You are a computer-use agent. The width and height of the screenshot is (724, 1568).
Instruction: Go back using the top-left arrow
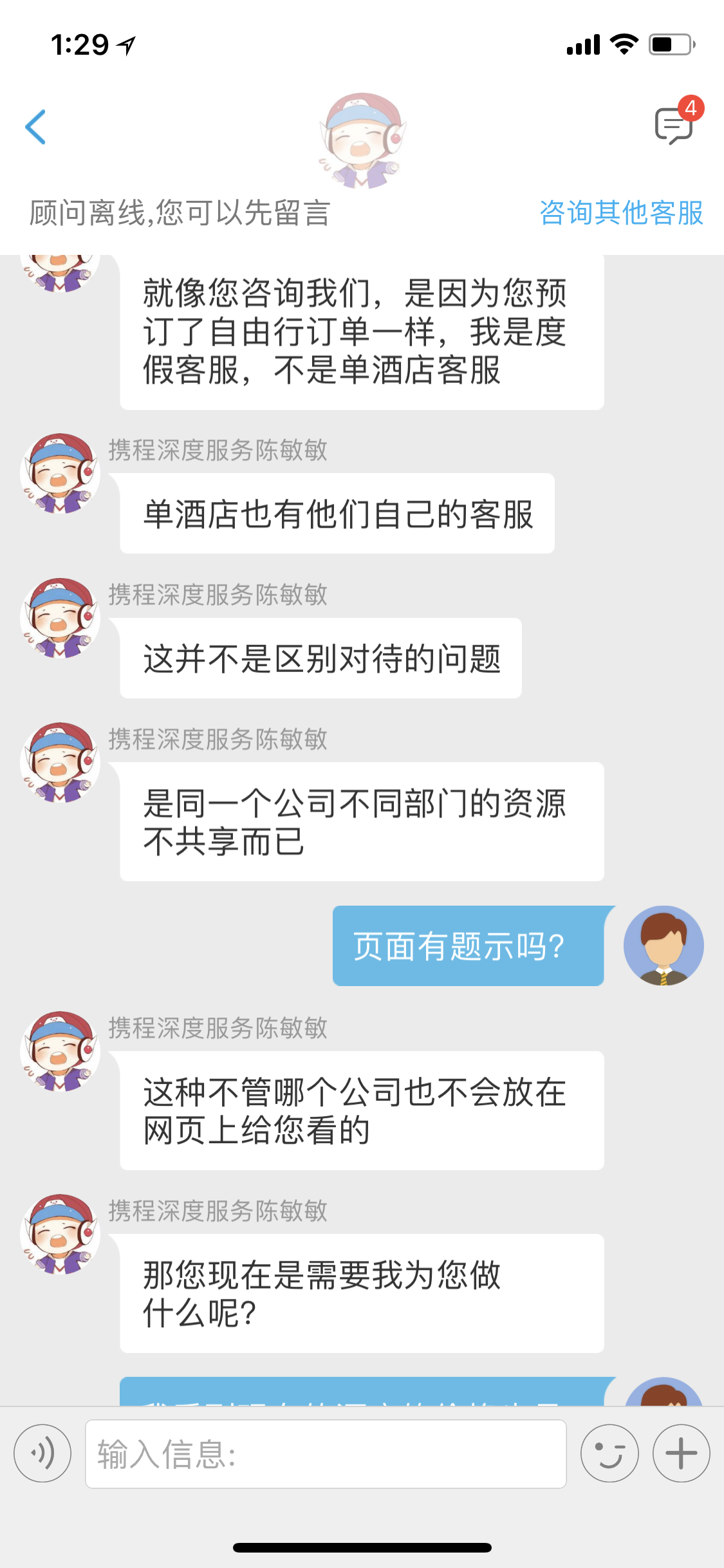tap(35, 127)
